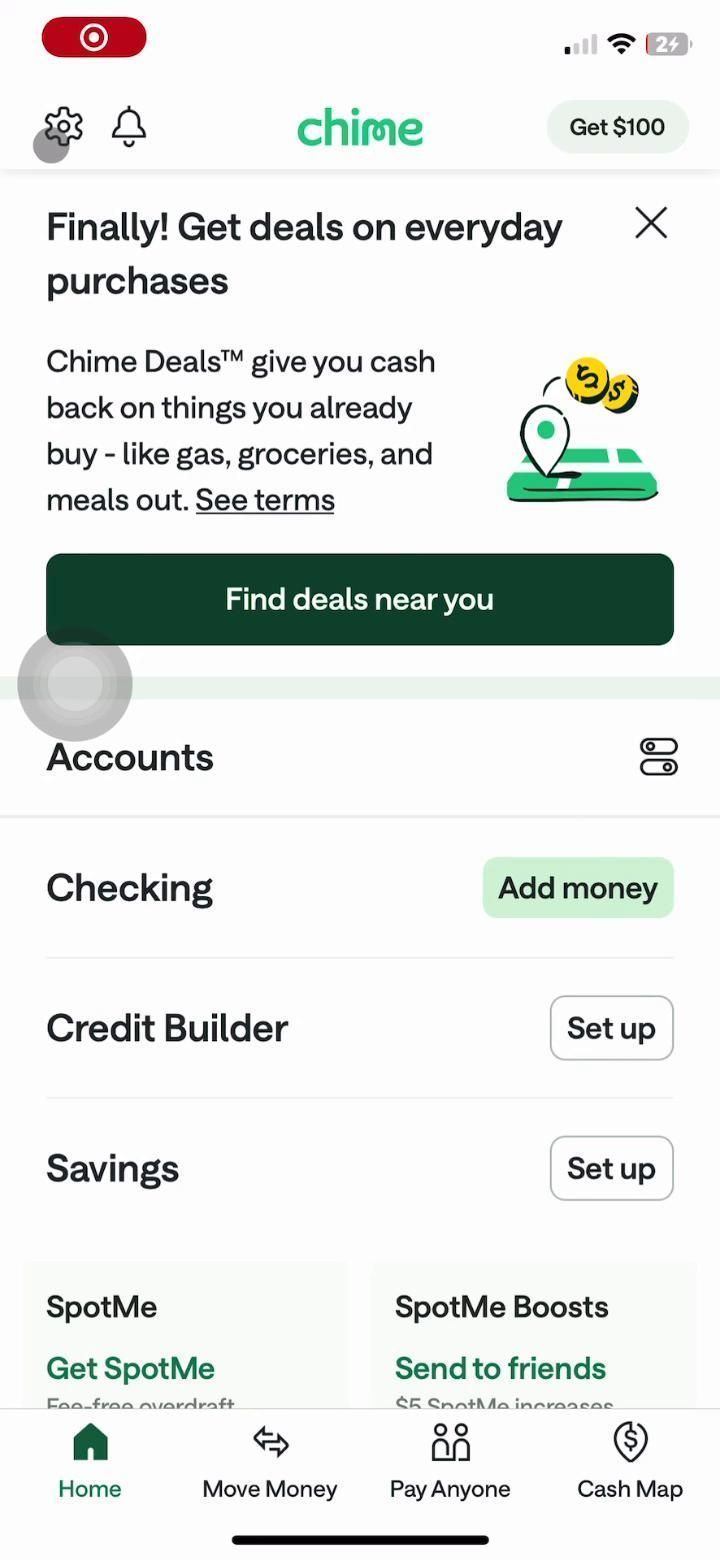
Task: Add money to Checking
Action: coord(578,888)
